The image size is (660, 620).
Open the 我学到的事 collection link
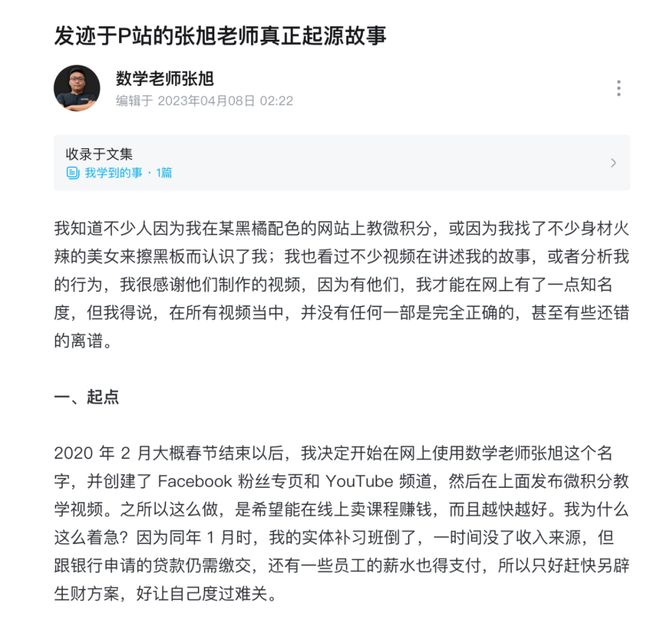coord(112,173)
